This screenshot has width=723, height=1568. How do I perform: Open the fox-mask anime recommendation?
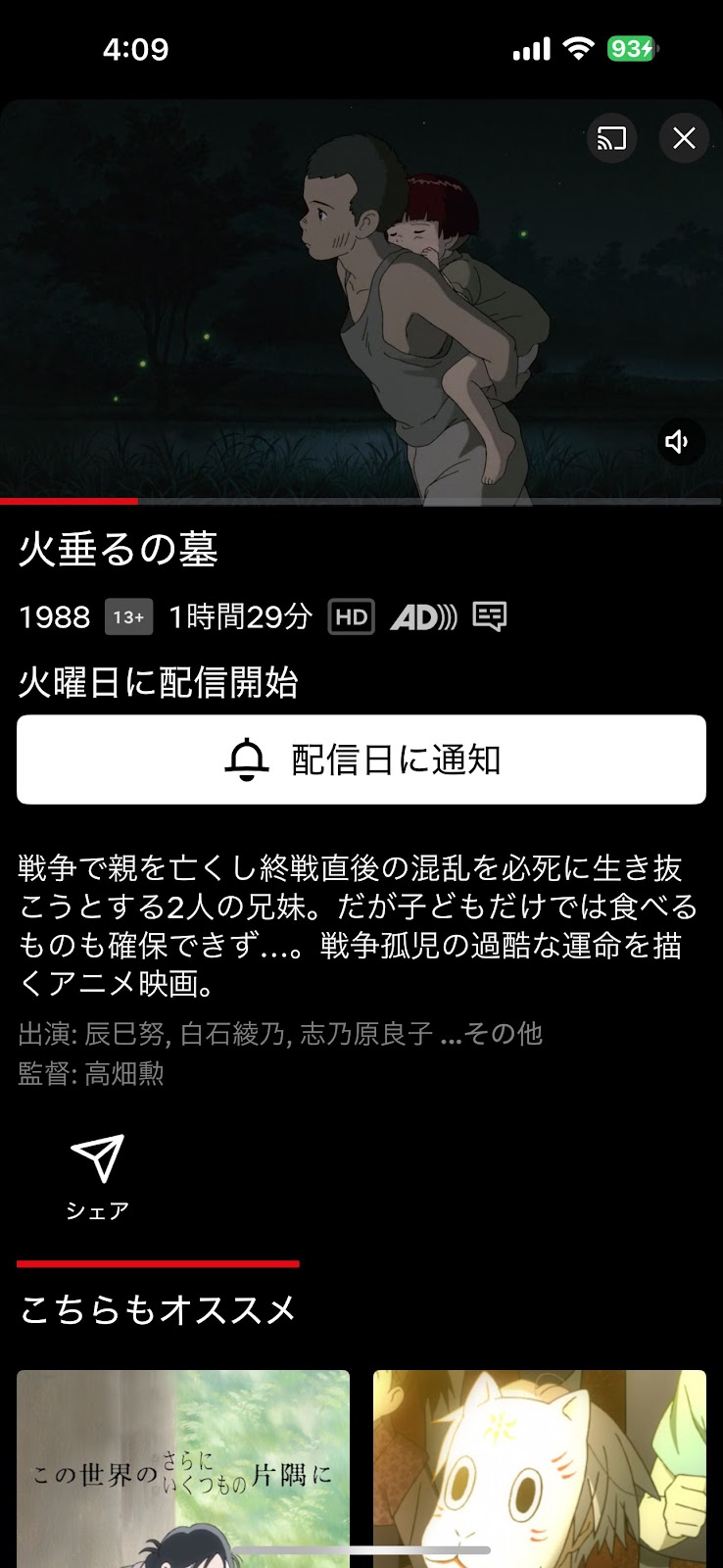pos(540,1468)
